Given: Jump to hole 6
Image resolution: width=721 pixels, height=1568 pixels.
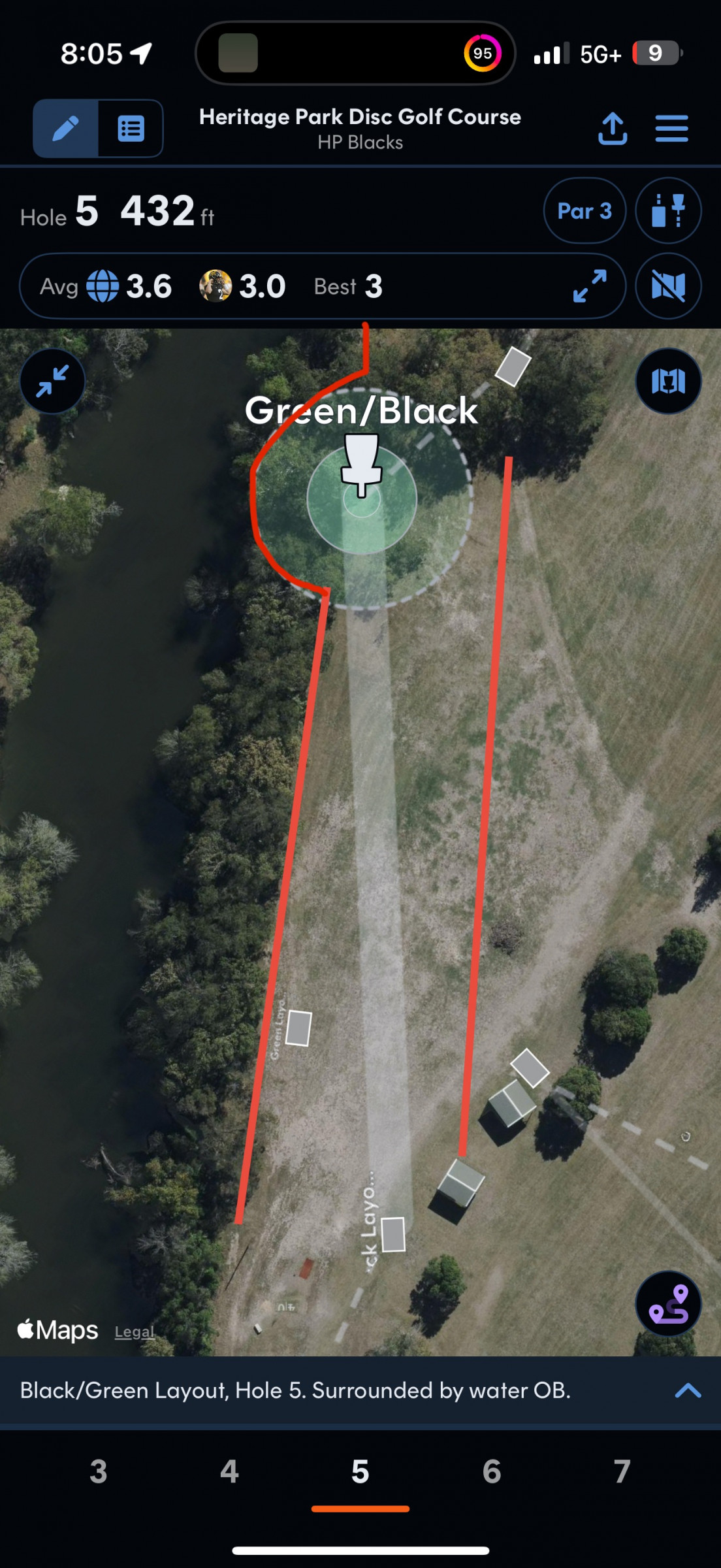Looking at the screenshot, I should pos(492,1472).
